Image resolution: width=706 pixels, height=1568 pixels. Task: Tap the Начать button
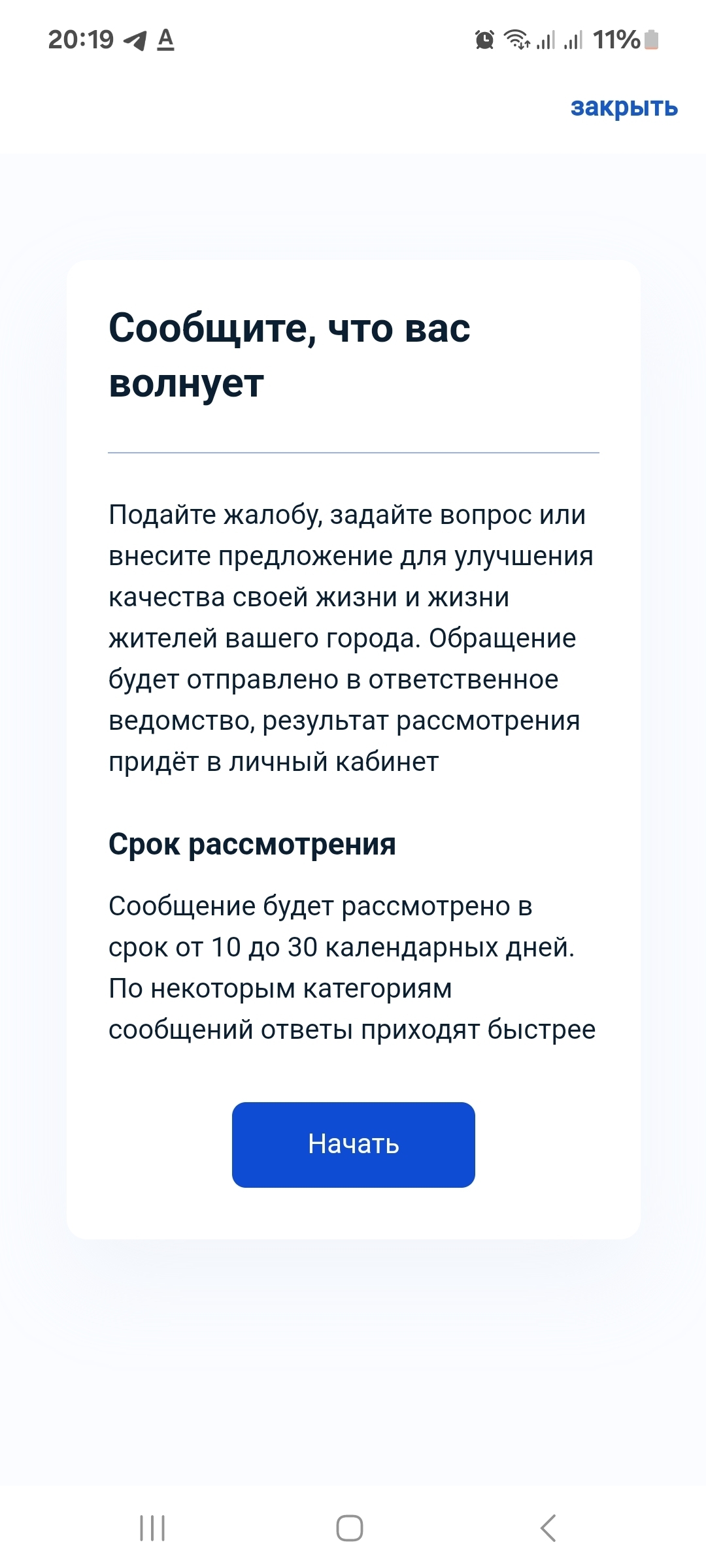[x=353, y=1144]
